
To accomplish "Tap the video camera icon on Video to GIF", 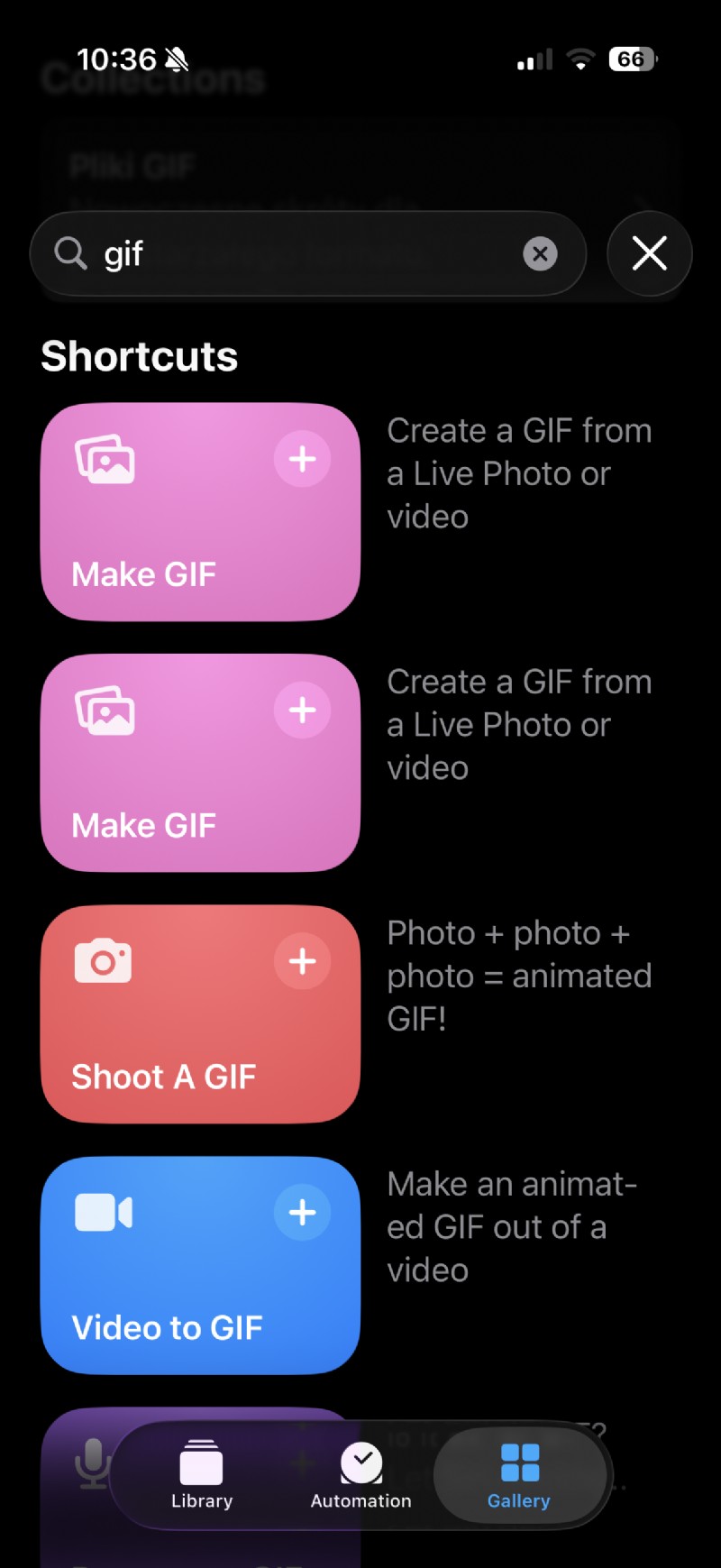I will coord(102,1212).
